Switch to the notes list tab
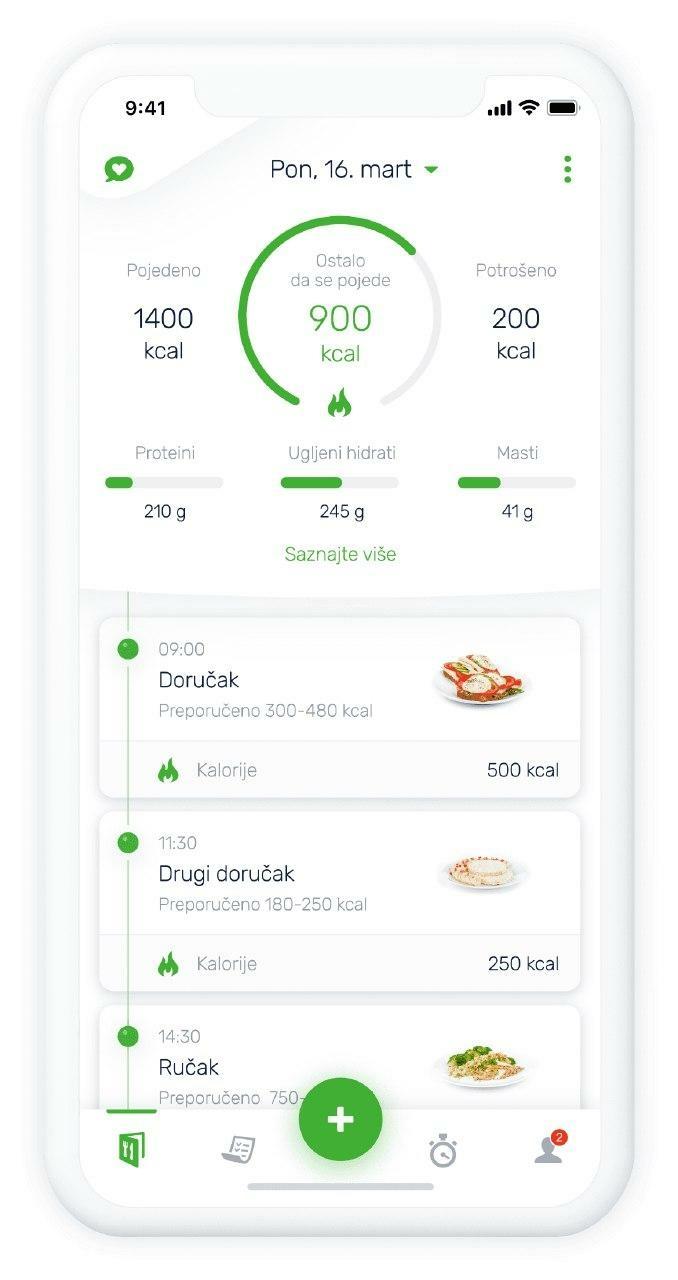678x1280 pixels. (x=238, y=1150)
